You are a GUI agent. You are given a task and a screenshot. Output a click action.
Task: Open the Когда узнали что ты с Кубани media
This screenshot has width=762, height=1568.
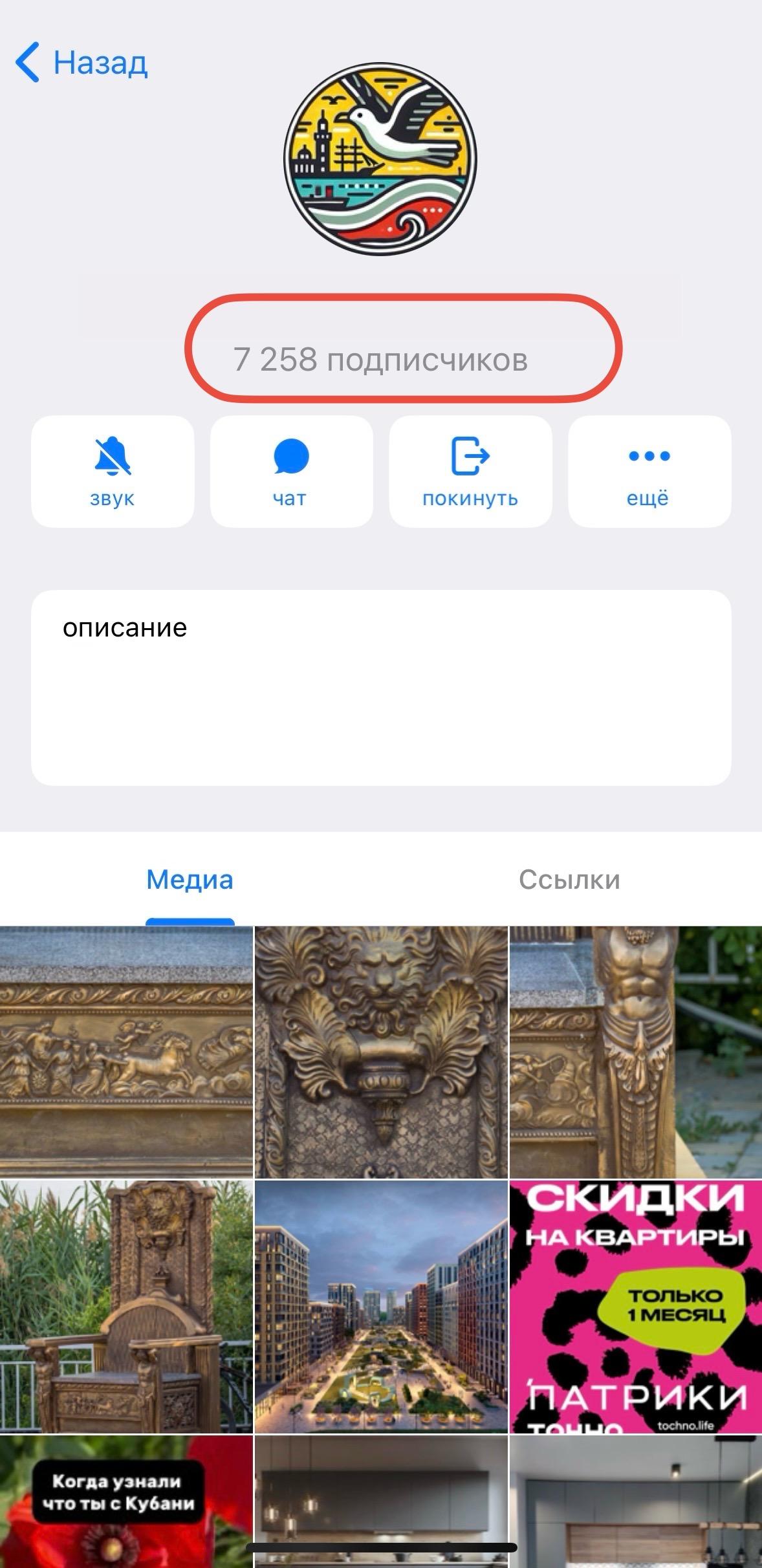pos(126,1501)
